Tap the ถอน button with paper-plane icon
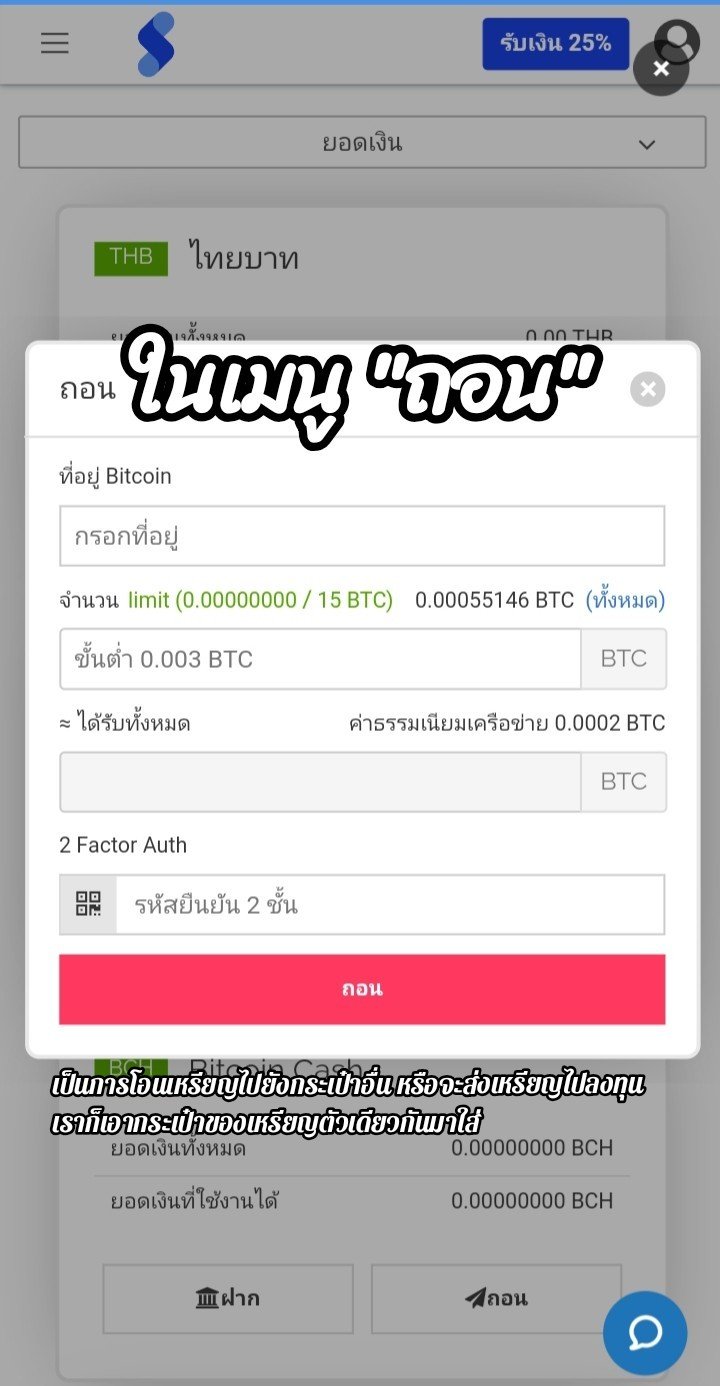This screenshot has width=720, height=1386. [x=496, y=1298]
